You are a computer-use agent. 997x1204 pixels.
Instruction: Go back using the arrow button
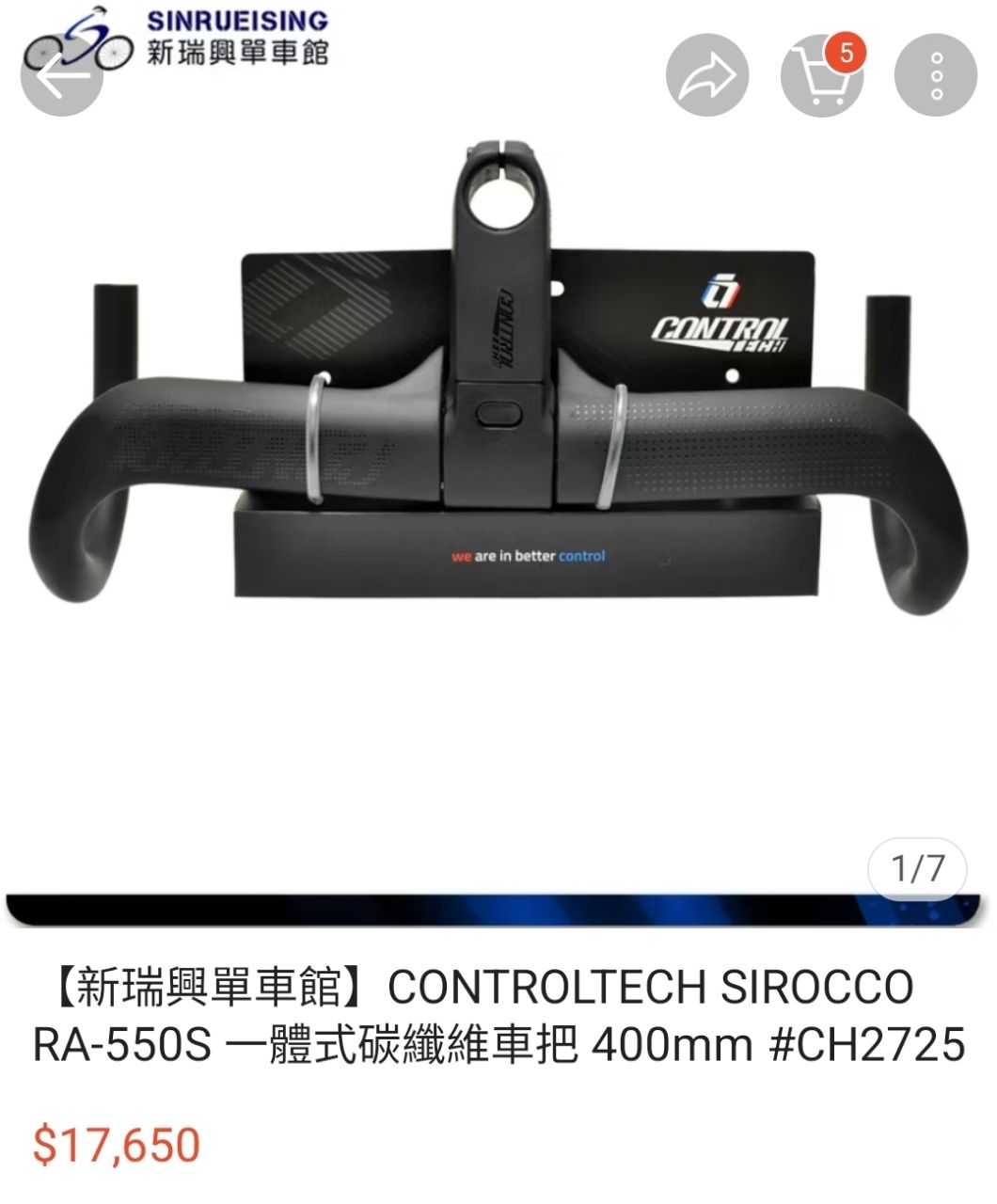[x=62, y=75]
